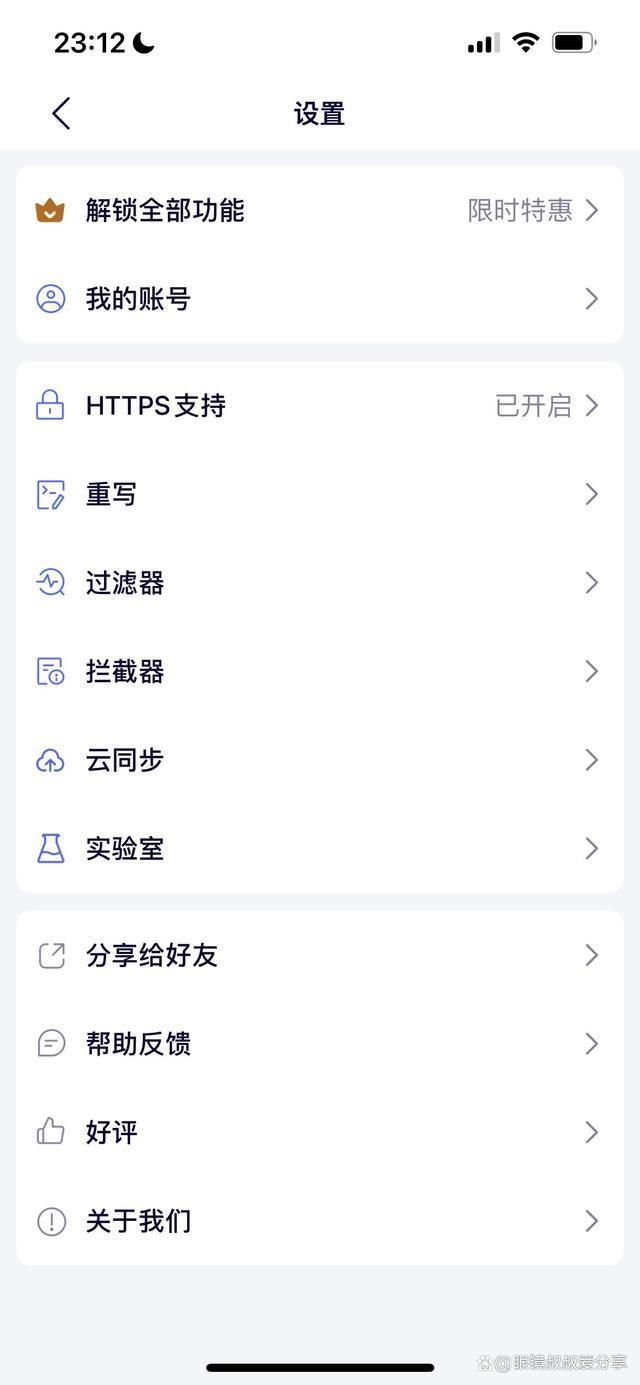The height and width of the screenshot is (1385, 640).
Task: Open the 过滤器 settings
Action: tap(320, 583)
